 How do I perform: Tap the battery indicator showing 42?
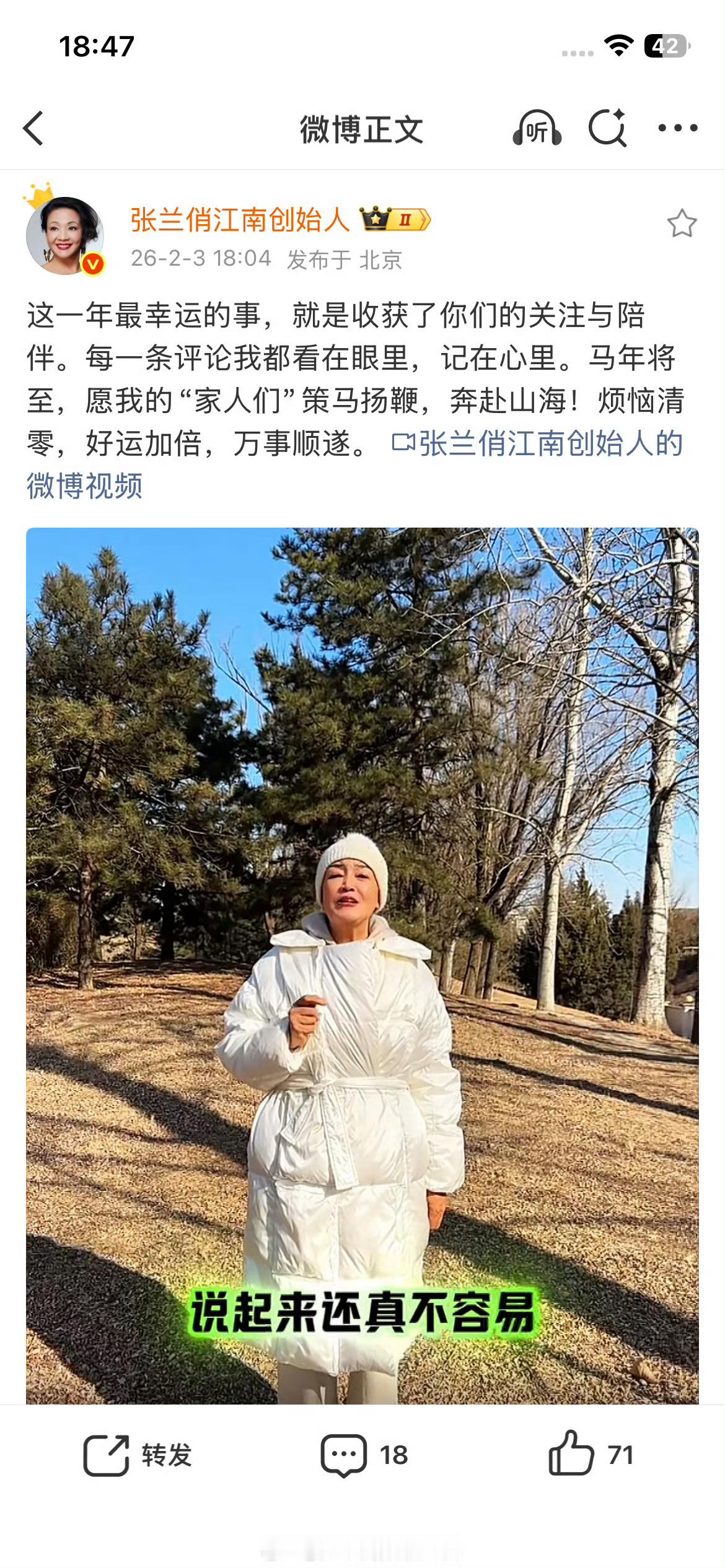click(667, 45)
